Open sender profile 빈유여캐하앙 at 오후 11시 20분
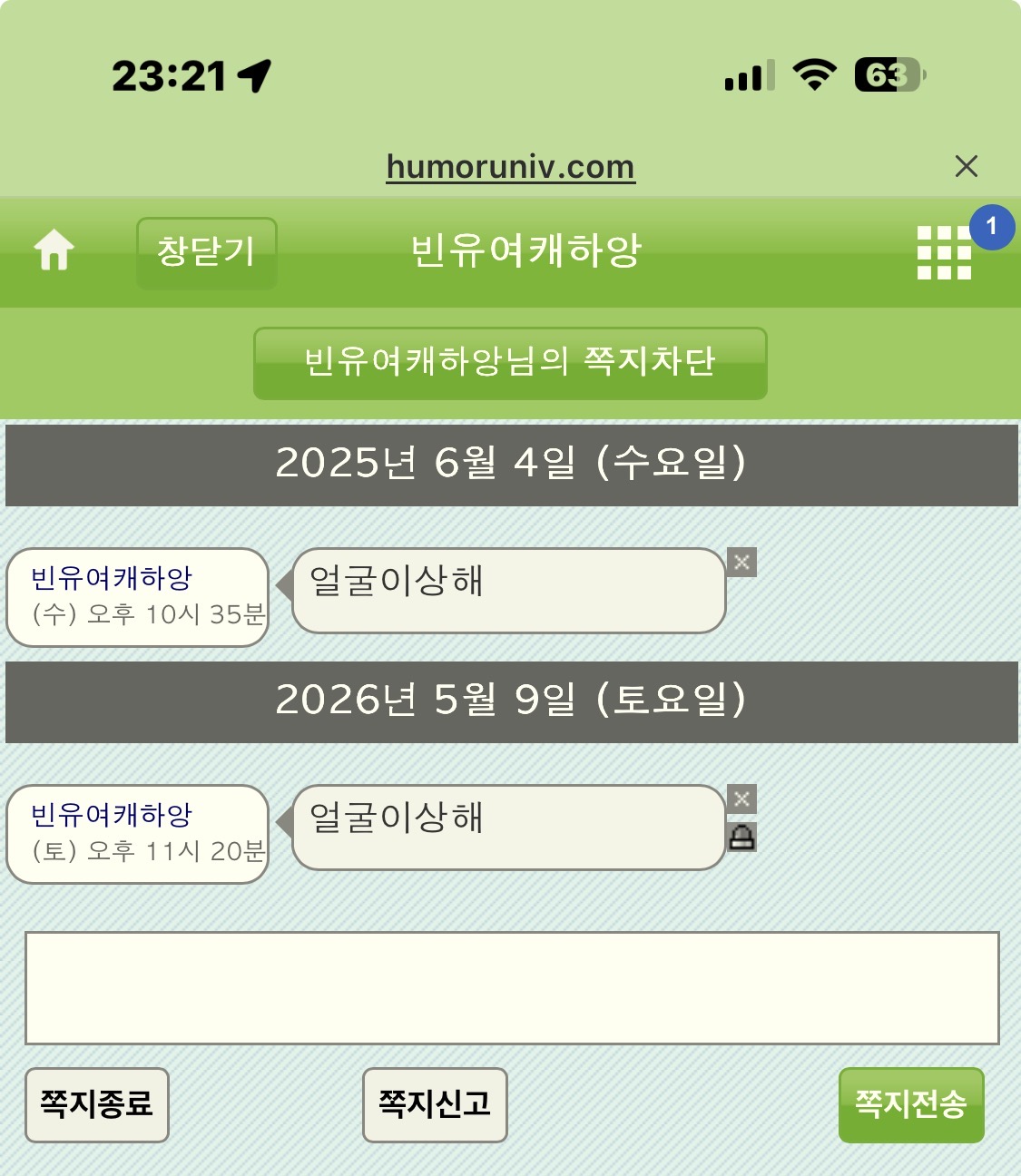Screen dimensions: 1021x1176 click(112, 815)
